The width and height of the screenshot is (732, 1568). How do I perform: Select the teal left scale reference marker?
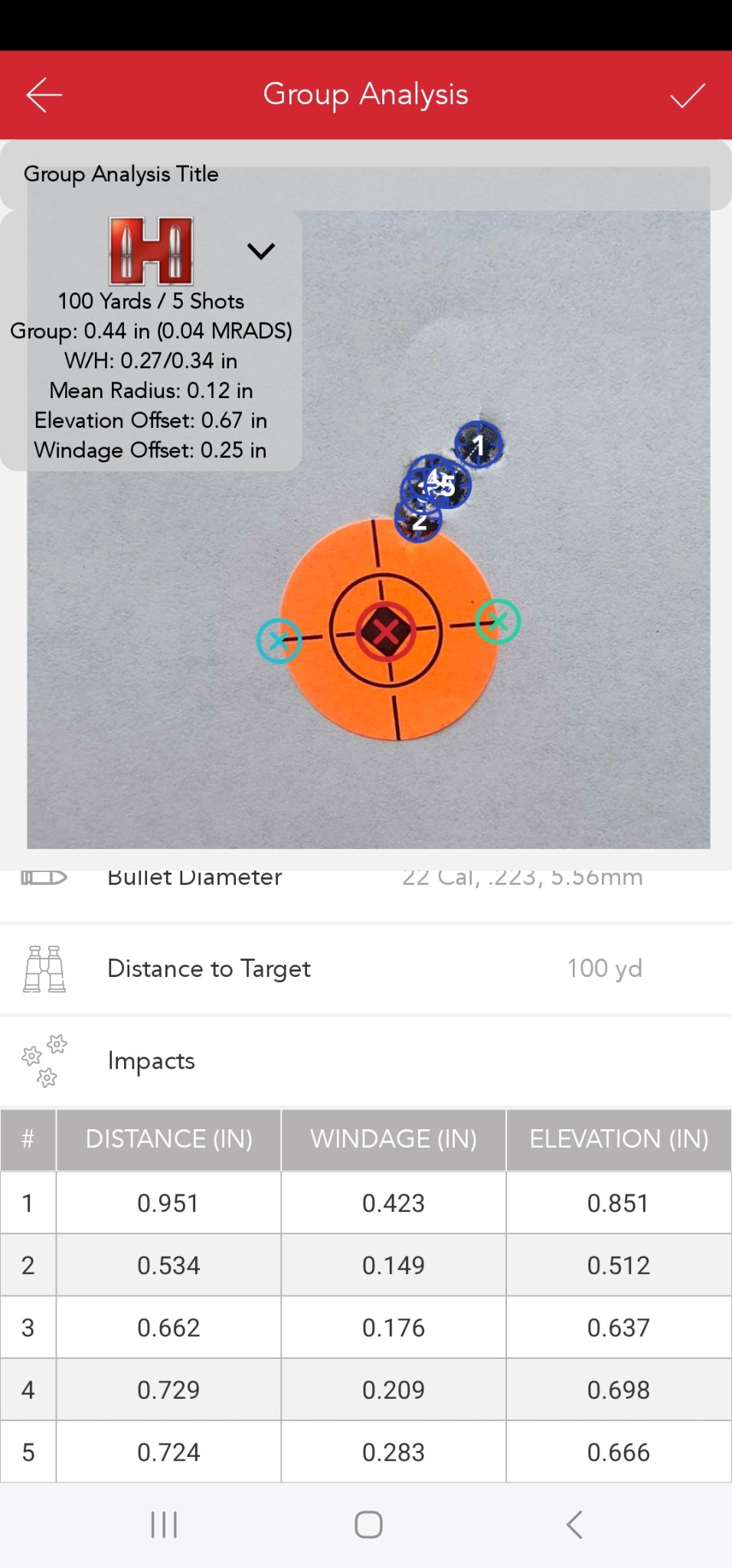pyautogui.click(x=279, y=641)
